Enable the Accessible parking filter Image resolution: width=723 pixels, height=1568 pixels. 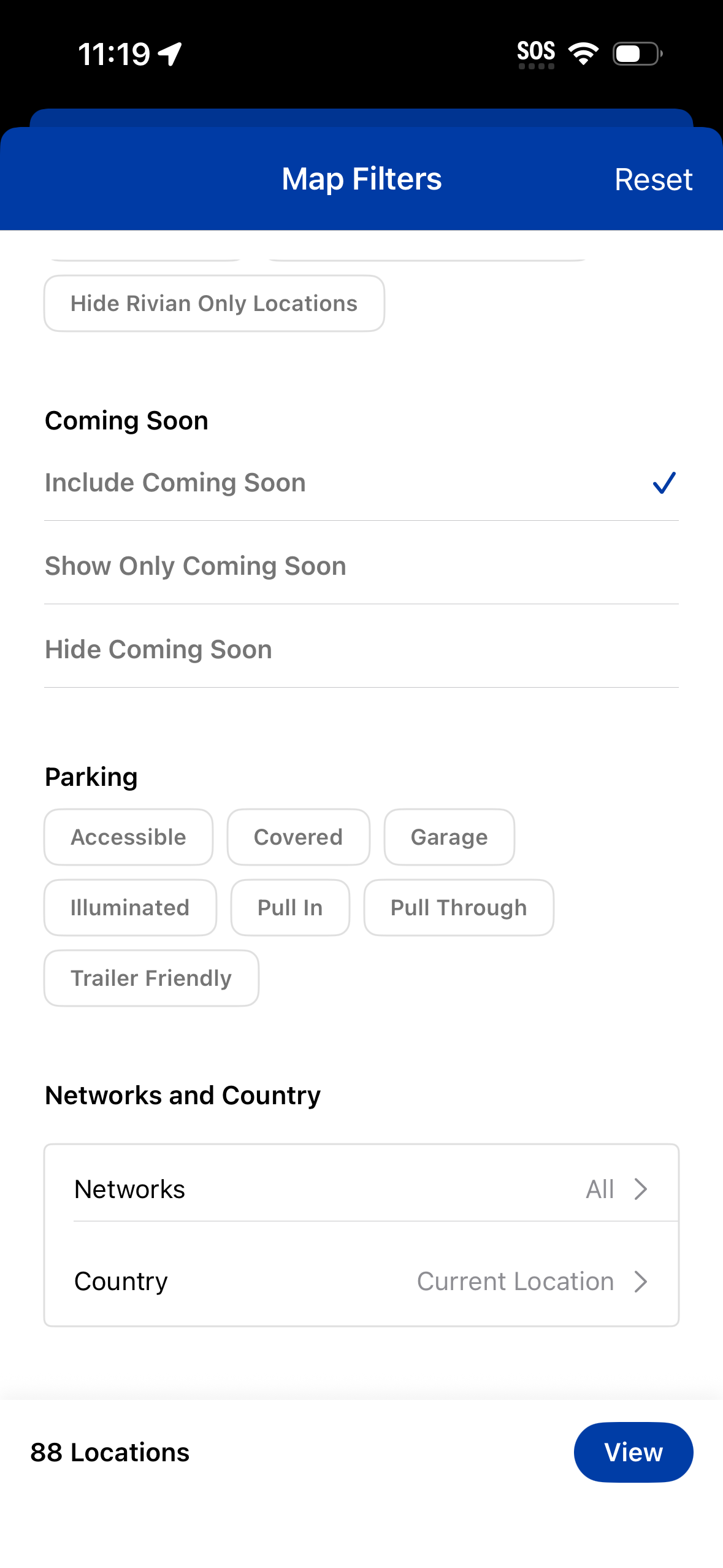pyautogui.click(x=128, y=837)
